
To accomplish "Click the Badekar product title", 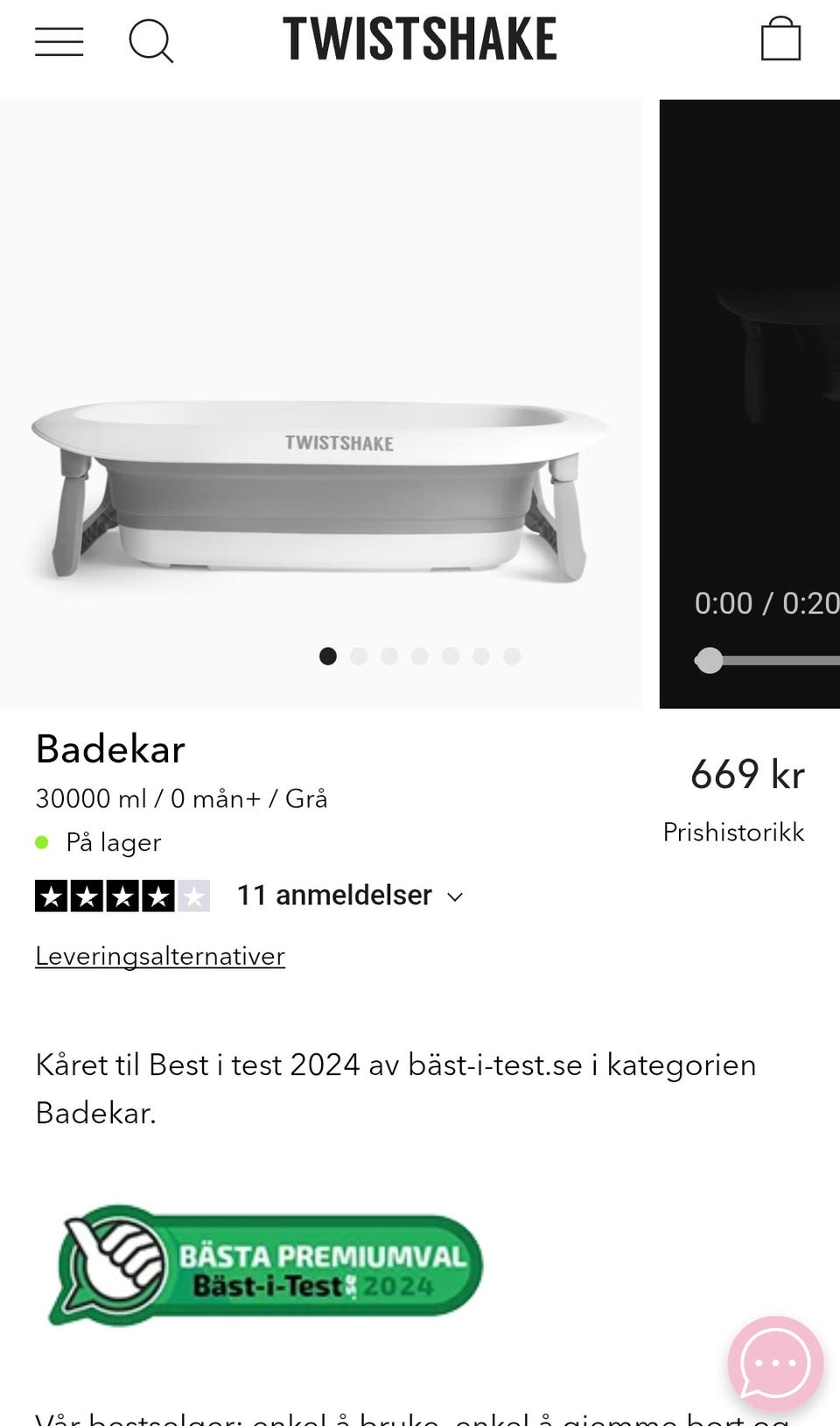I will coord(108,749).
